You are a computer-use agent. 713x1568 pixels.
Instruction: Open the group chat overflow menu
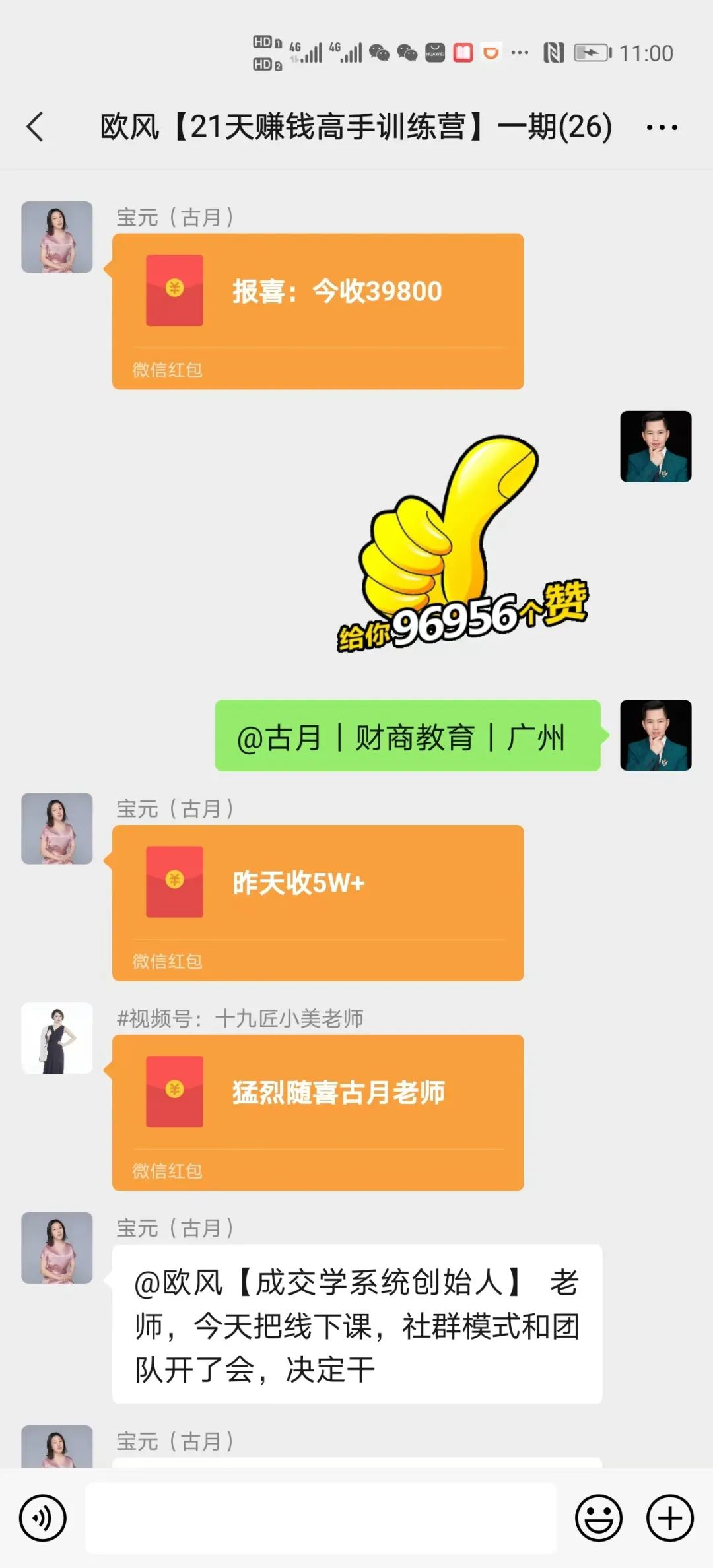662,127
